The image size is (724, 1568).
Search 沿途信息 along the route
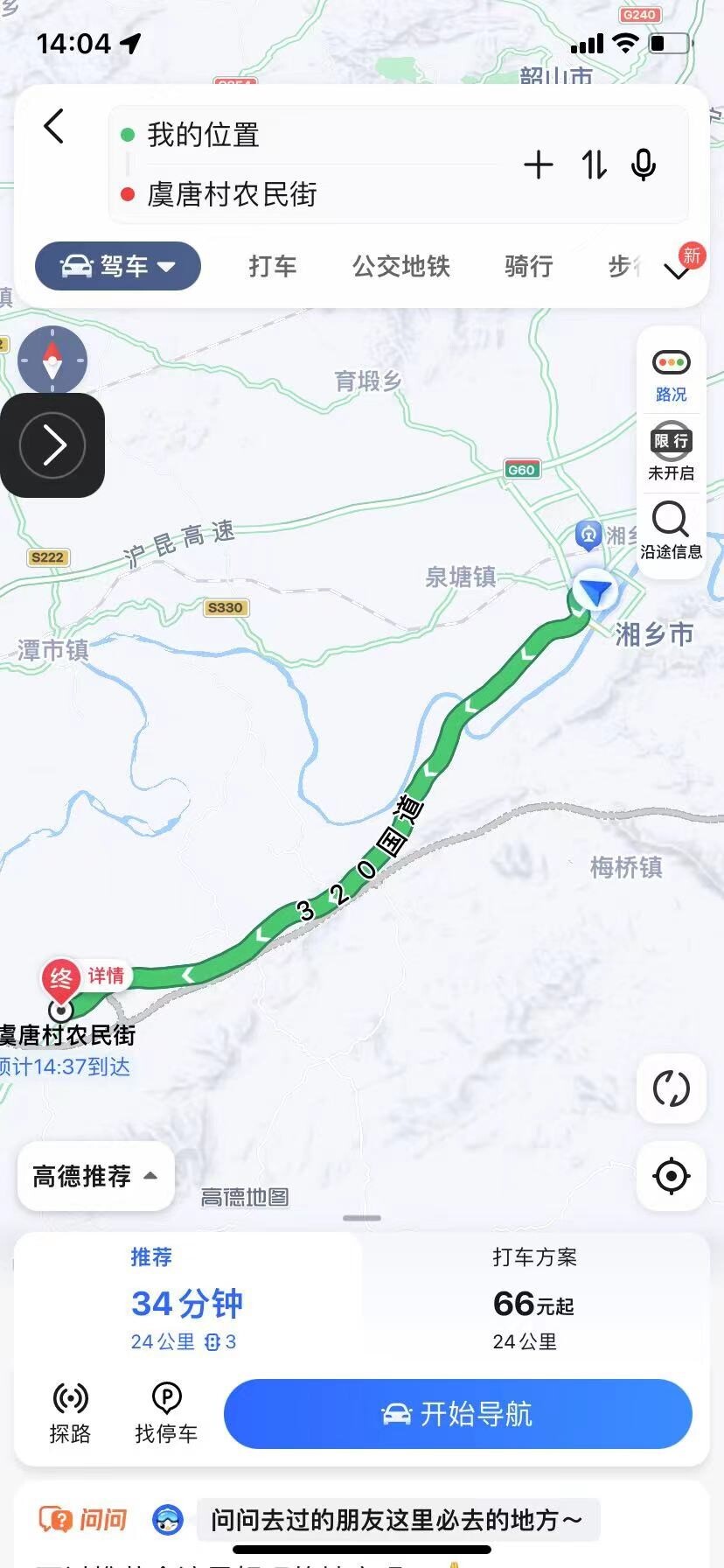671,530
